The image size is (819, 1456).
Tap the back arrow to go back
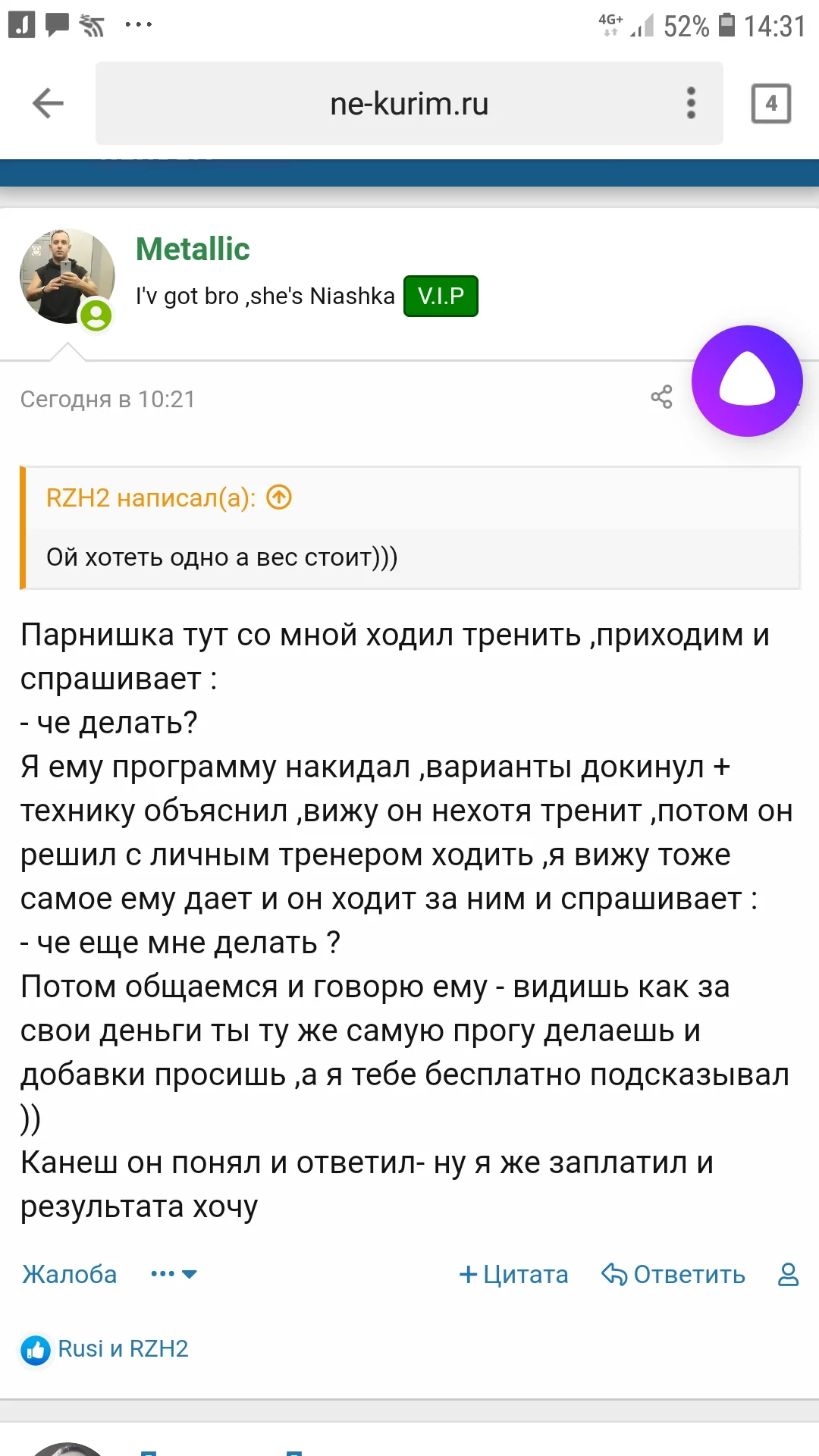[47, 103]
